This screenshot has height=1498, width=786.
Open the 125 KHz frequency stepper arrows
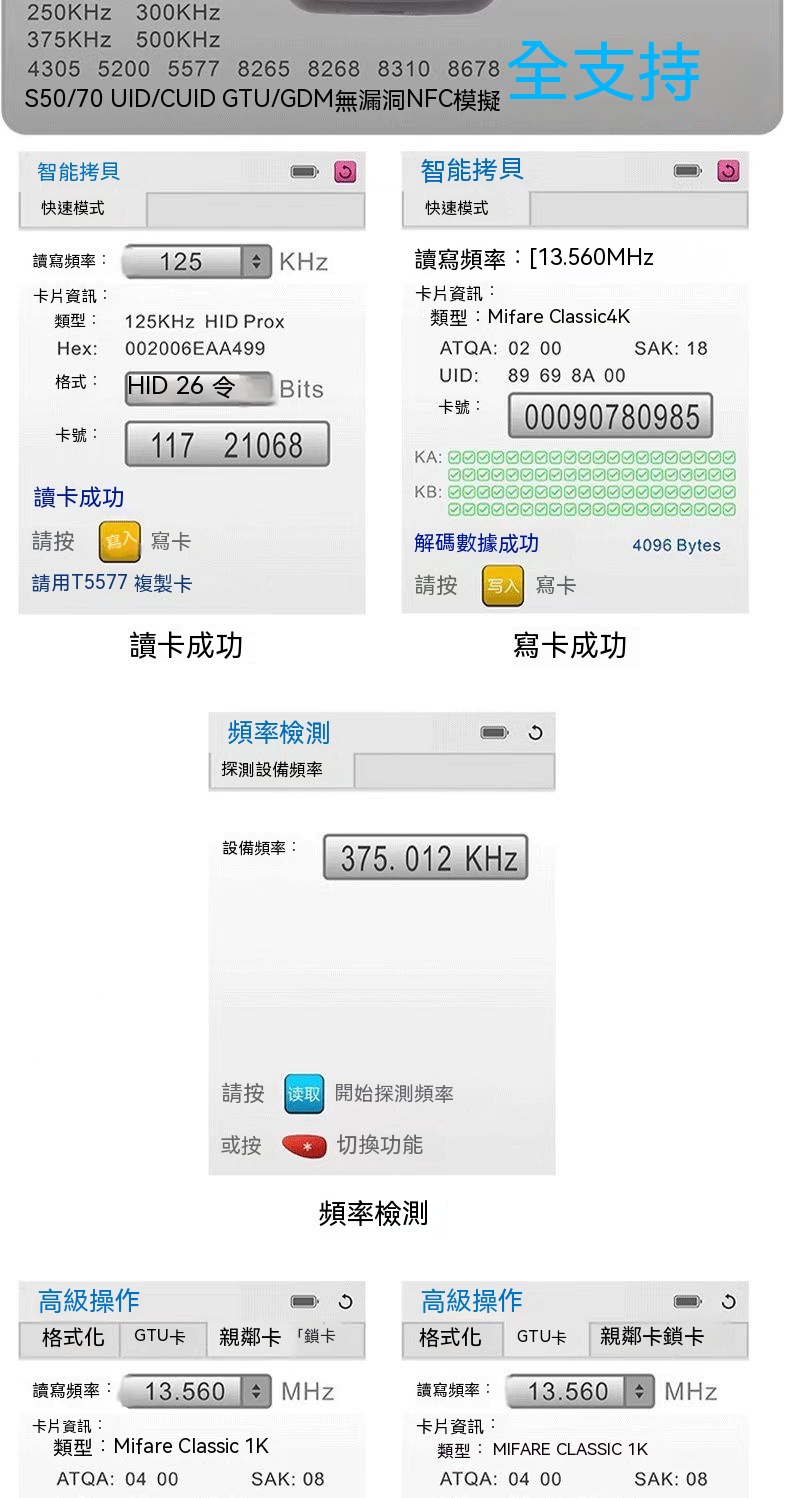tap(257, 262)
